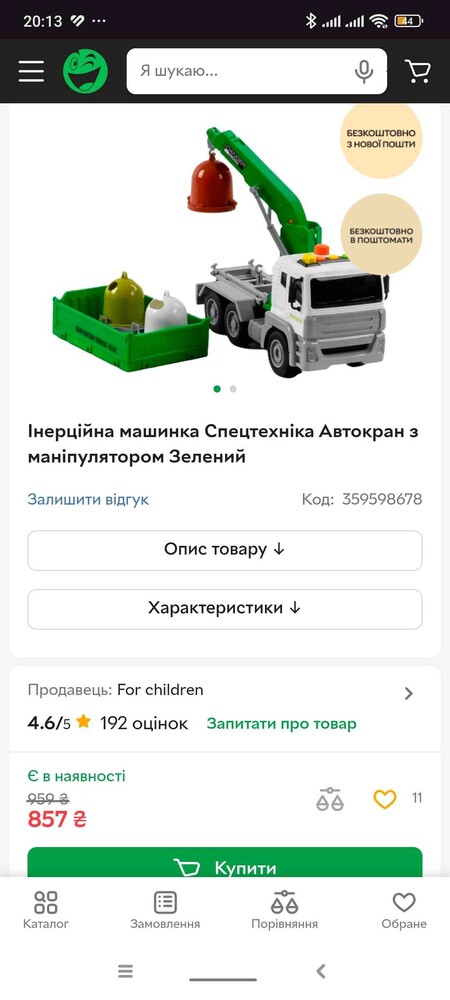Switch to the Обране tab
450x1000 pixels.
click(404, 910)
